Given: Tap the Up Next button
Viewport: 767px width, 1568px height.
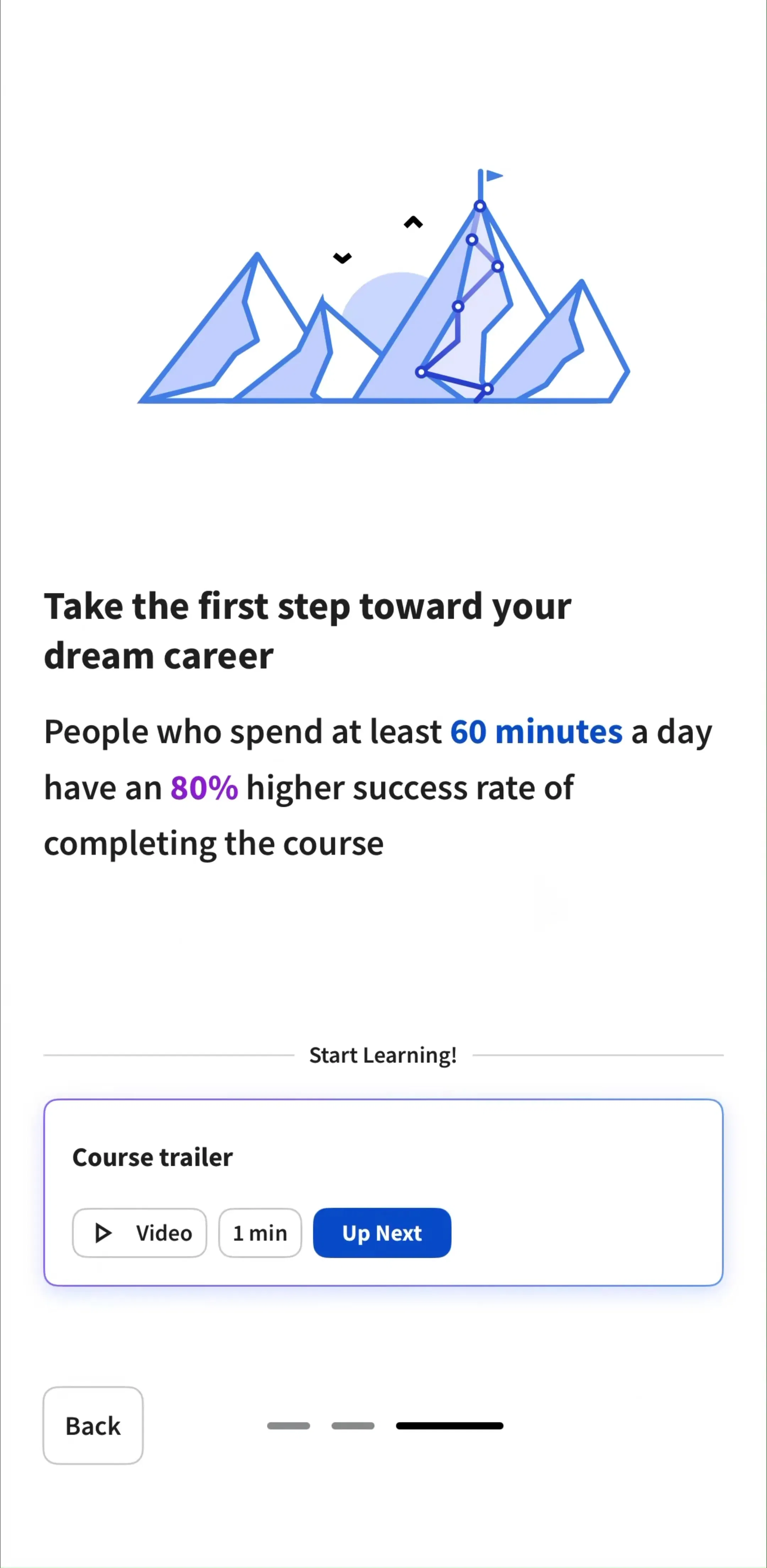Looking at the screenshot, I should coord(382,1233).
